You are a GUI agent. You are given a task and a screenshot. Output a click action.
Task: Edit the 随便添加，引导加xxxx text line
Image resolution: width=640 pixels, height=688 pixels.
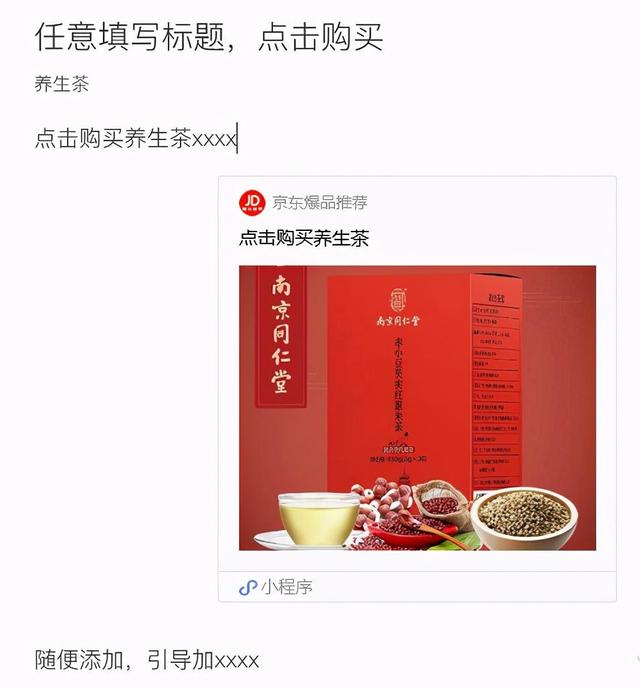tap(147, 660)
